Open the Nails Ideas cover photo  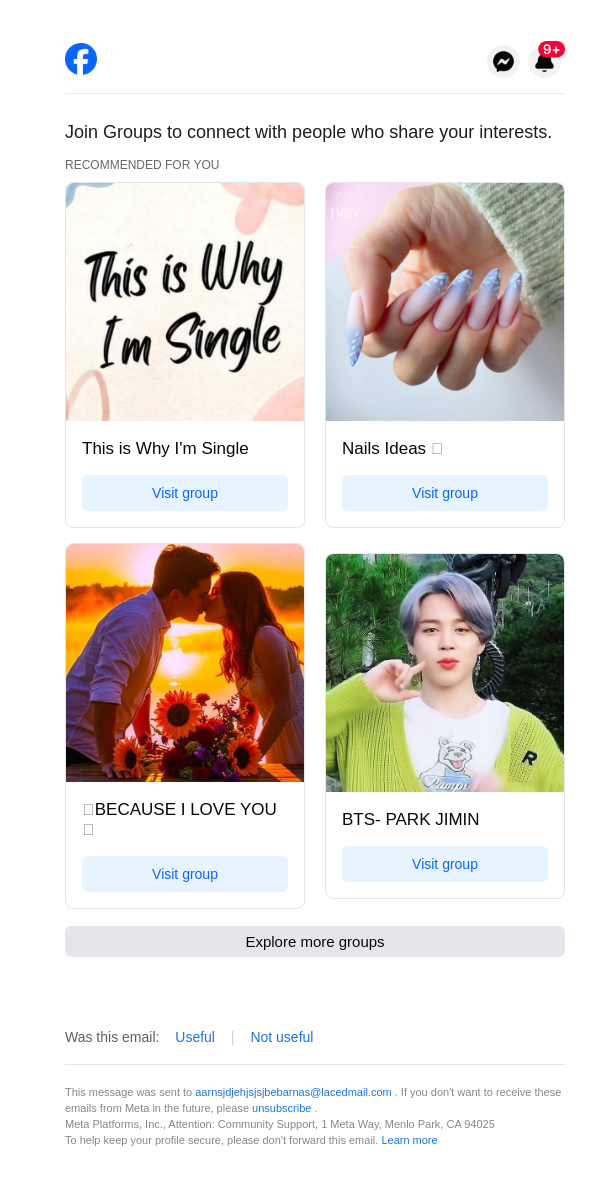tap(445, 302)
